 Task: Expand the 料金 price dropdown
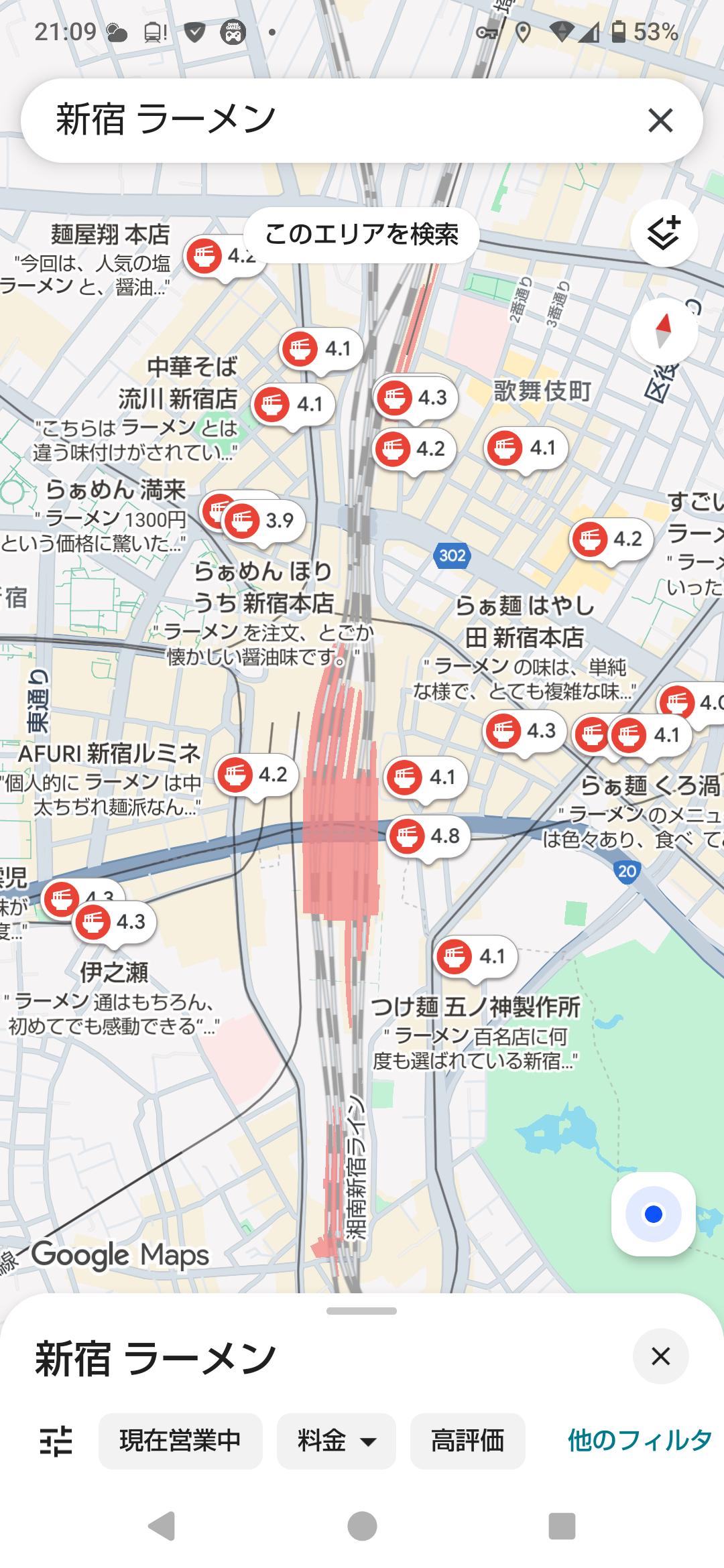tap(336, 1440)
